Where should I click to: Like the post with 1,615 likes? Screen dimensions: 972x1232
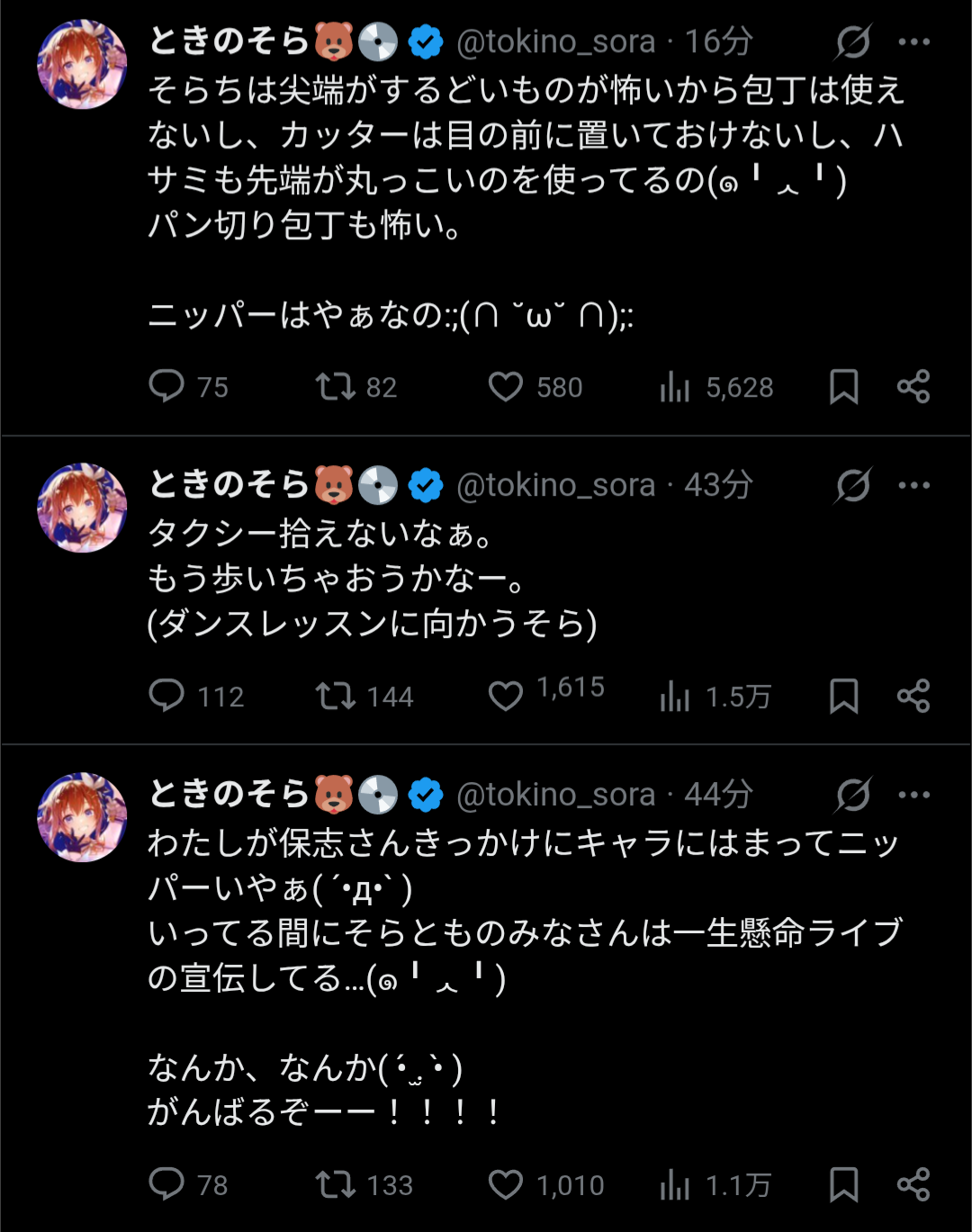pos(506,696)
